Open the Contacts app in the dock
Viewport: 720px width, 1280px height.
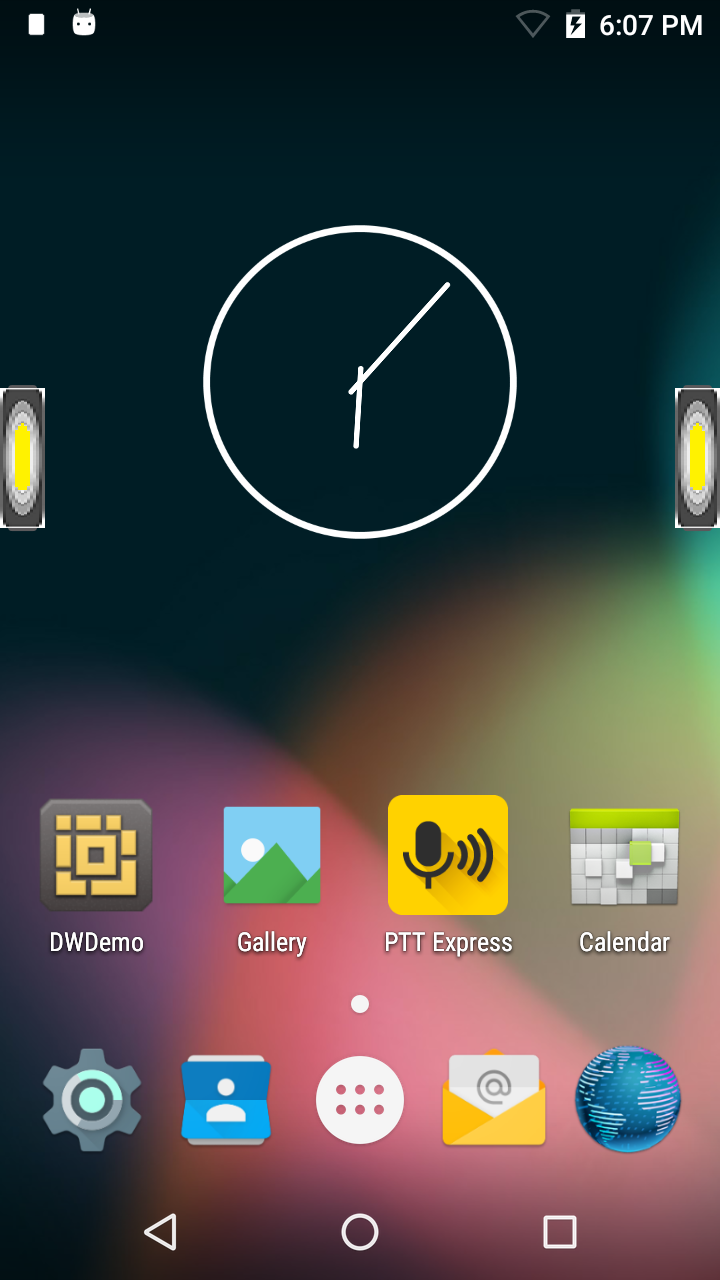point(226,1099)
